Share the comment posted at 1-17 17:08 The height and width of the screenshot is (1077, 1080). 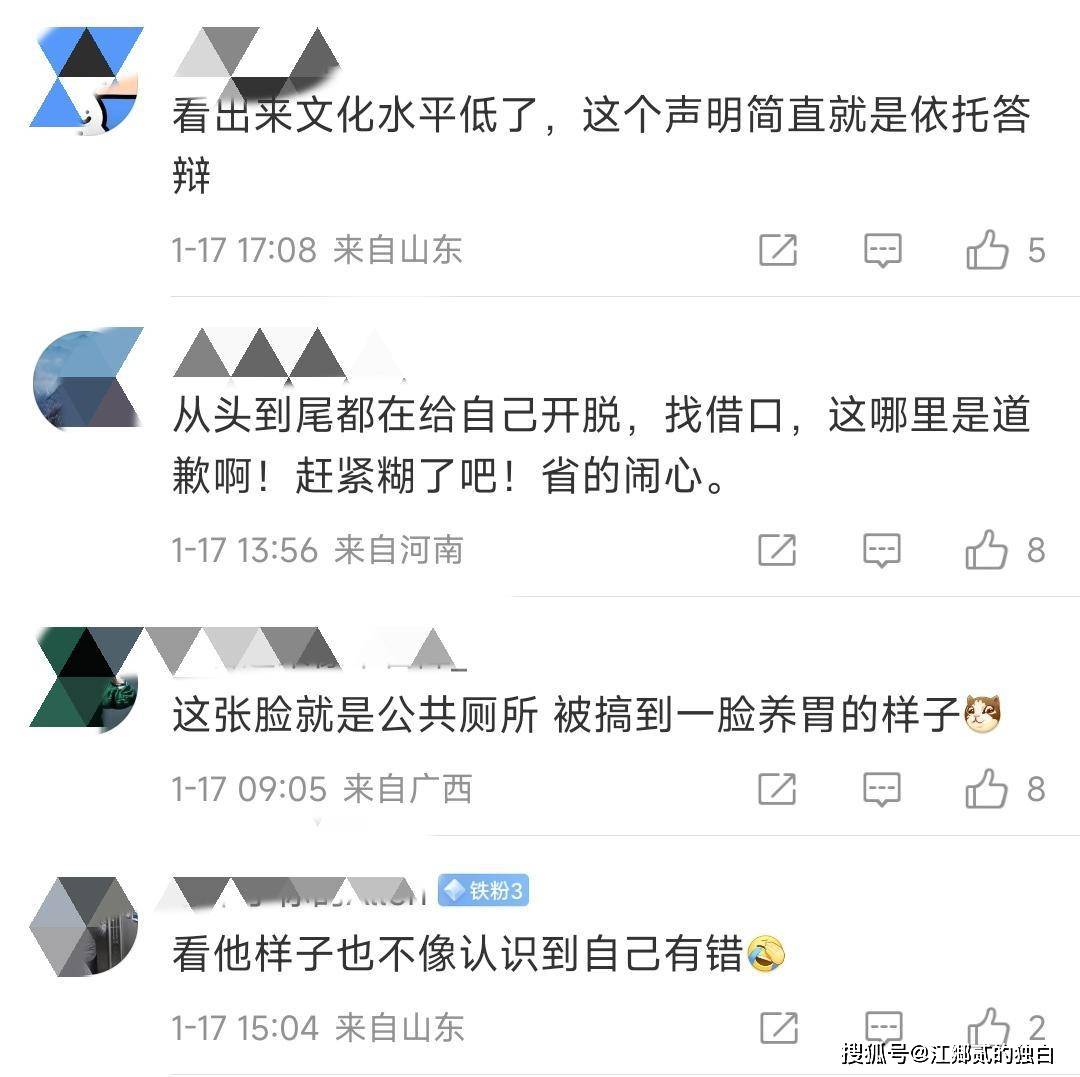[x=777, y=250]
